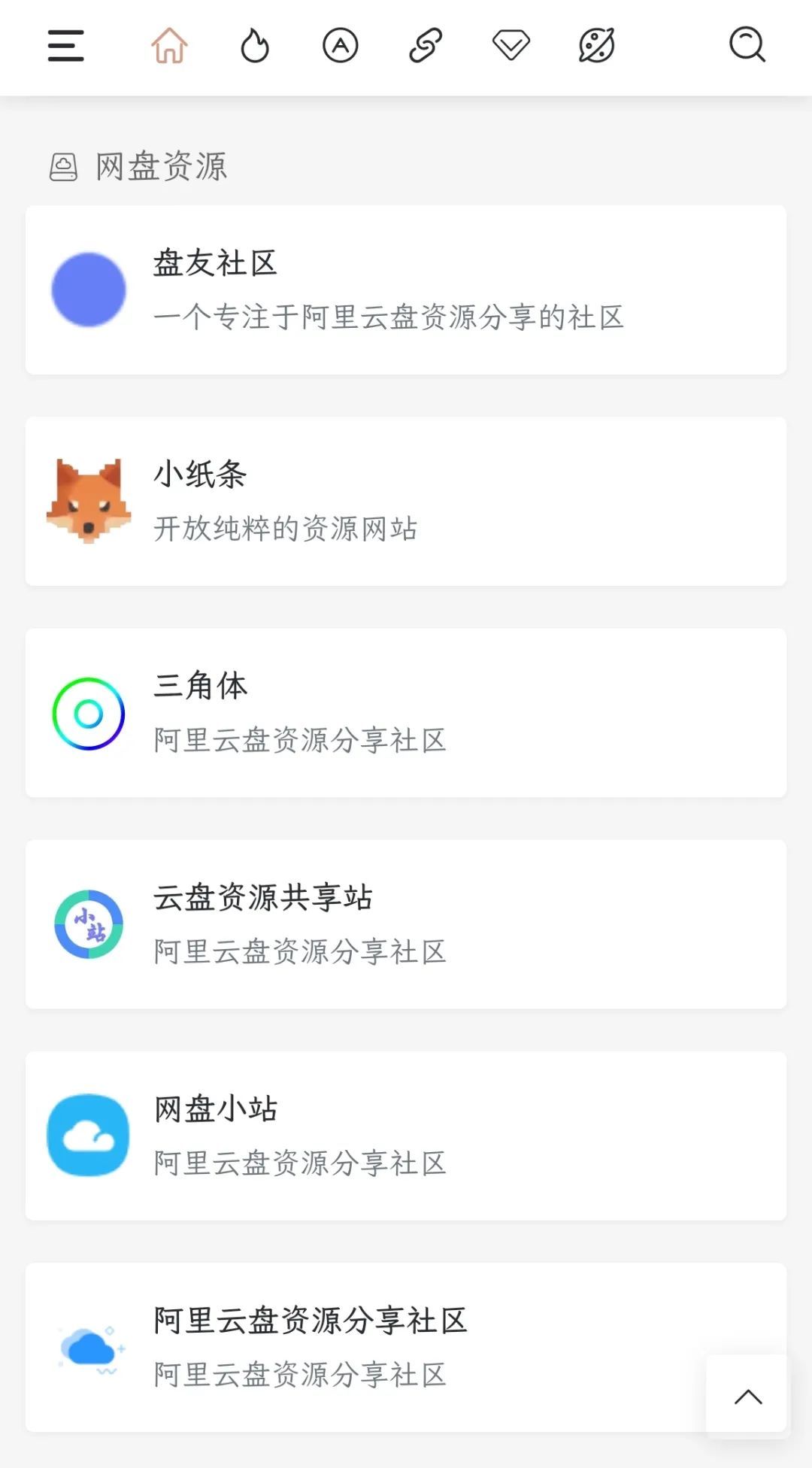Open the search magnifier
This screenshot has height=1468, width=812.
point(747,46)
